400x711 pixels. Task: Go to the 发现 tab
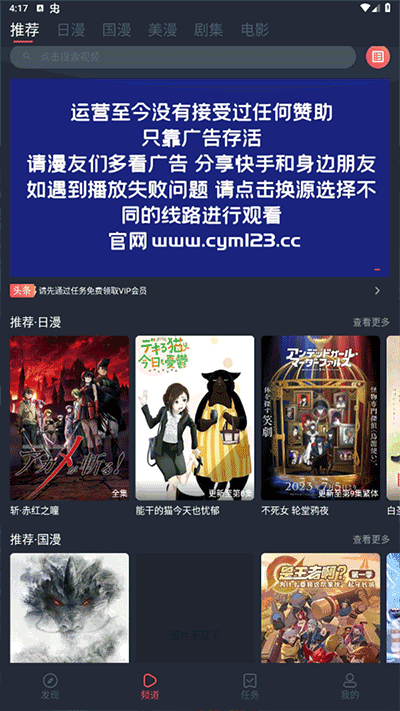(x=50, y=687)
